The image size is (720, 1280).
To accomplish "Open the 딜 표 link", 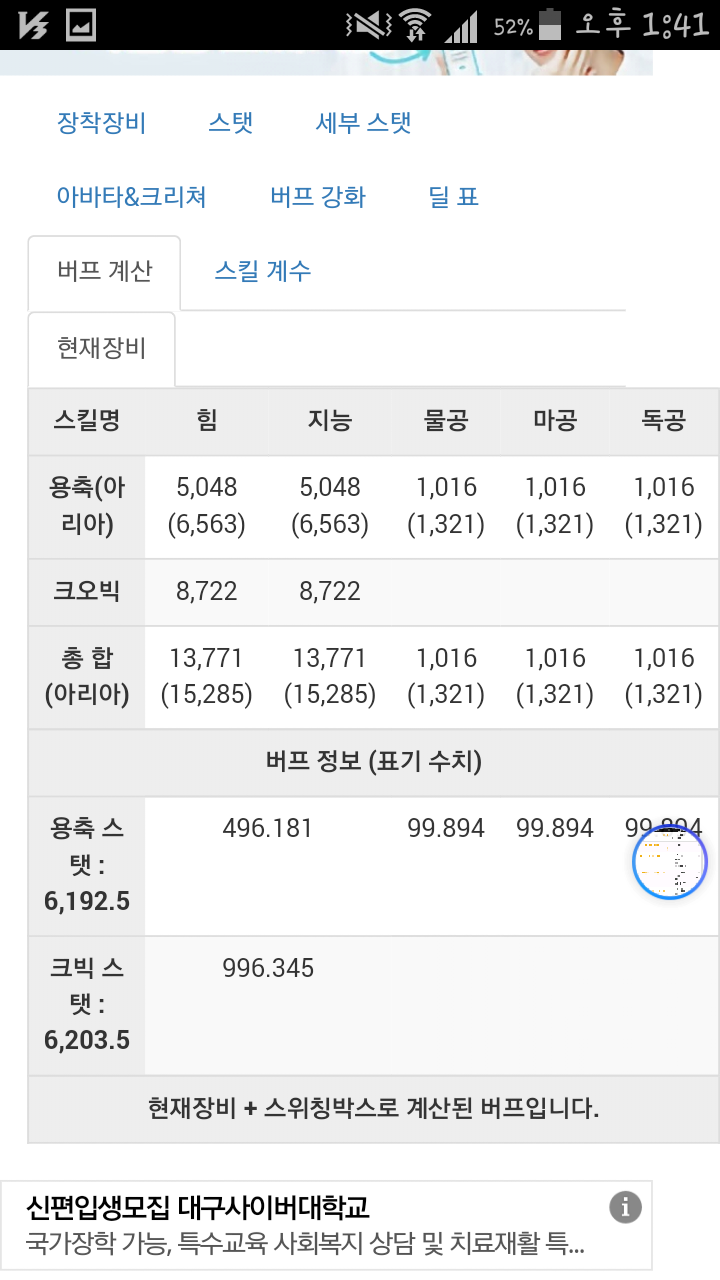I will (x=454, y=197).
